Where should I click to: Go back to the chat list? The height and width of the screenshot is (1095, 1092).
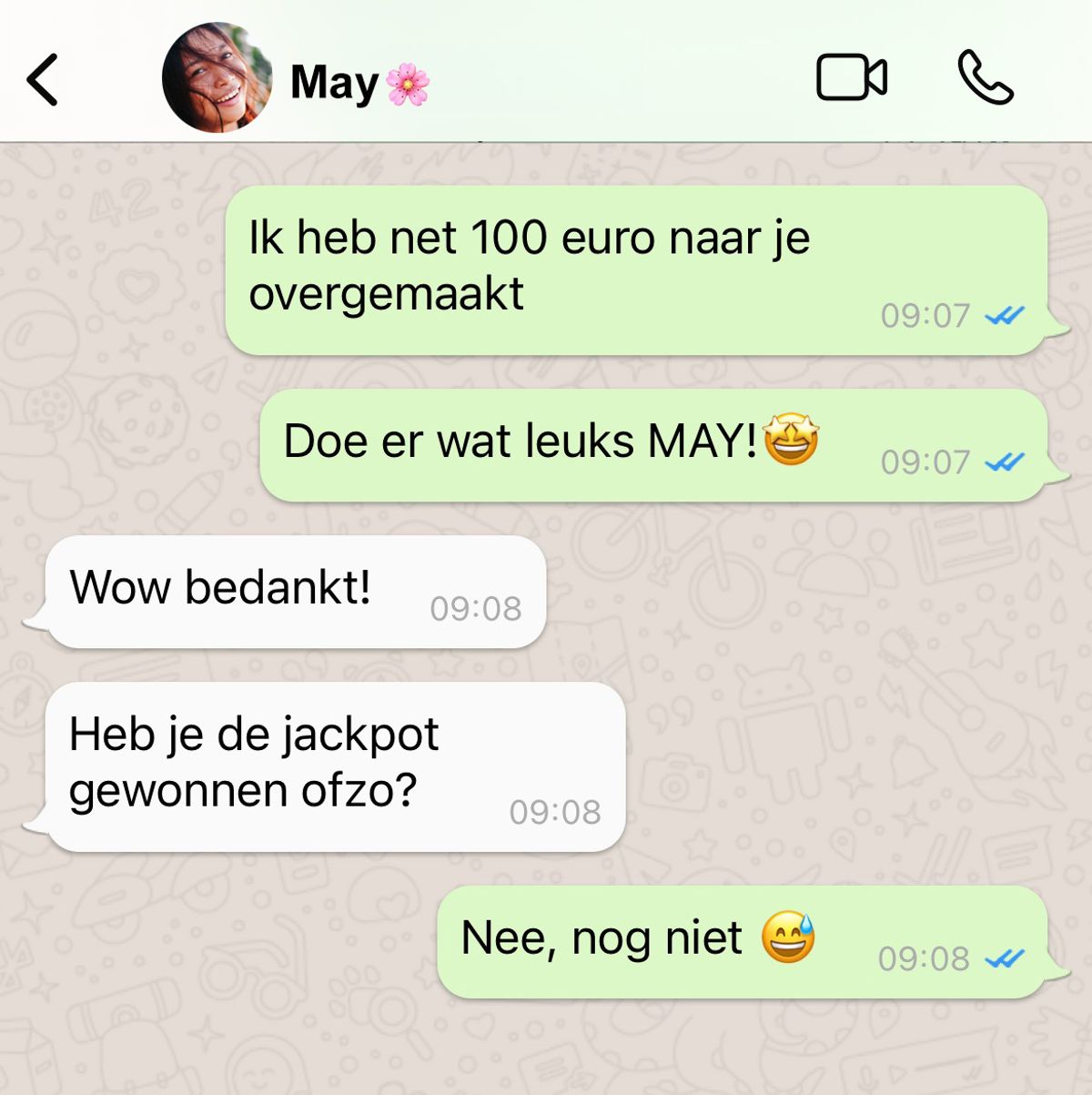(x=43, y=80)
